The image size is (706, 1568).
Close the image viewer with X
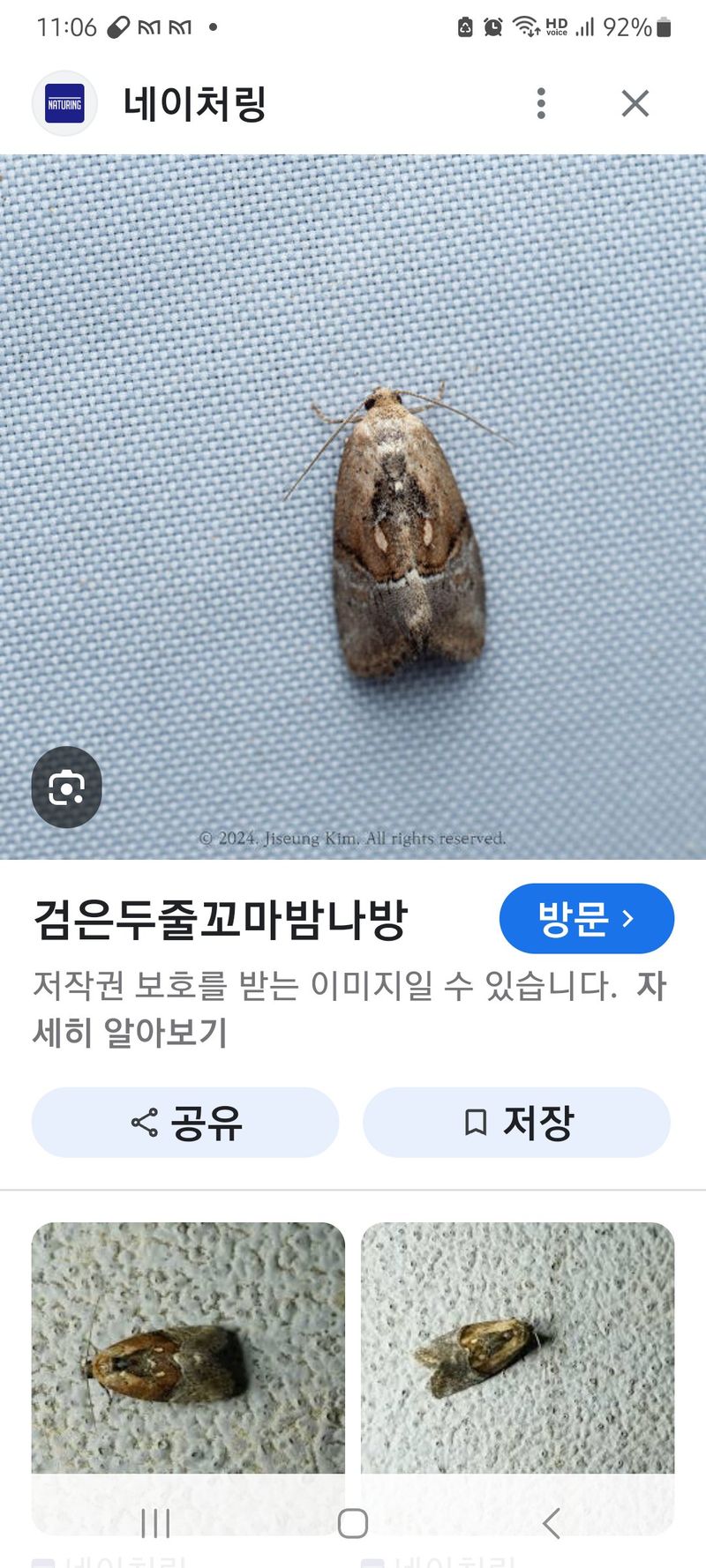[635, 103]
